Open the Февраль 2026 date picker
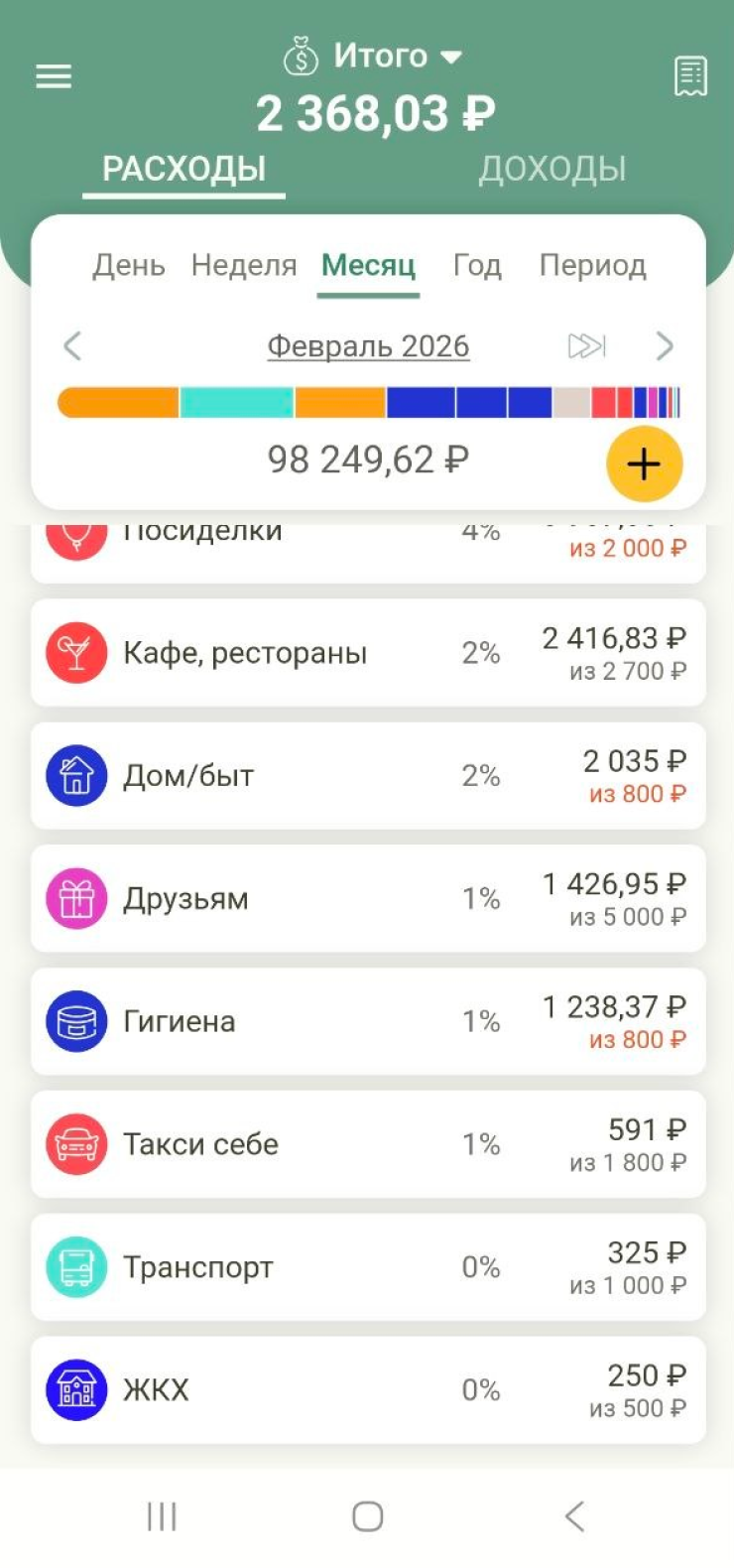The height and width of the screenshot is (1568, 734). tap(368, 346)
